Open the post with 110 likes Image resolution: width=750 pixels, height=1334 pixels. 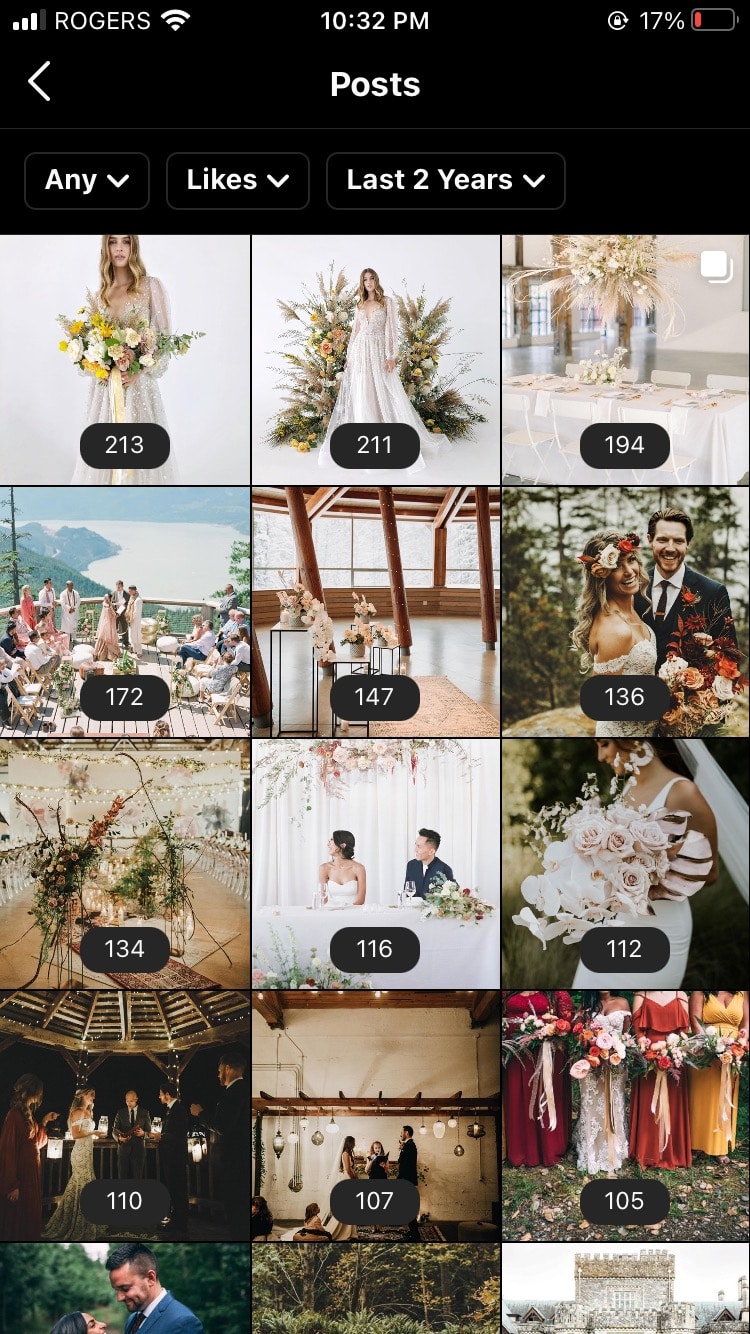tap(124, 1116)
